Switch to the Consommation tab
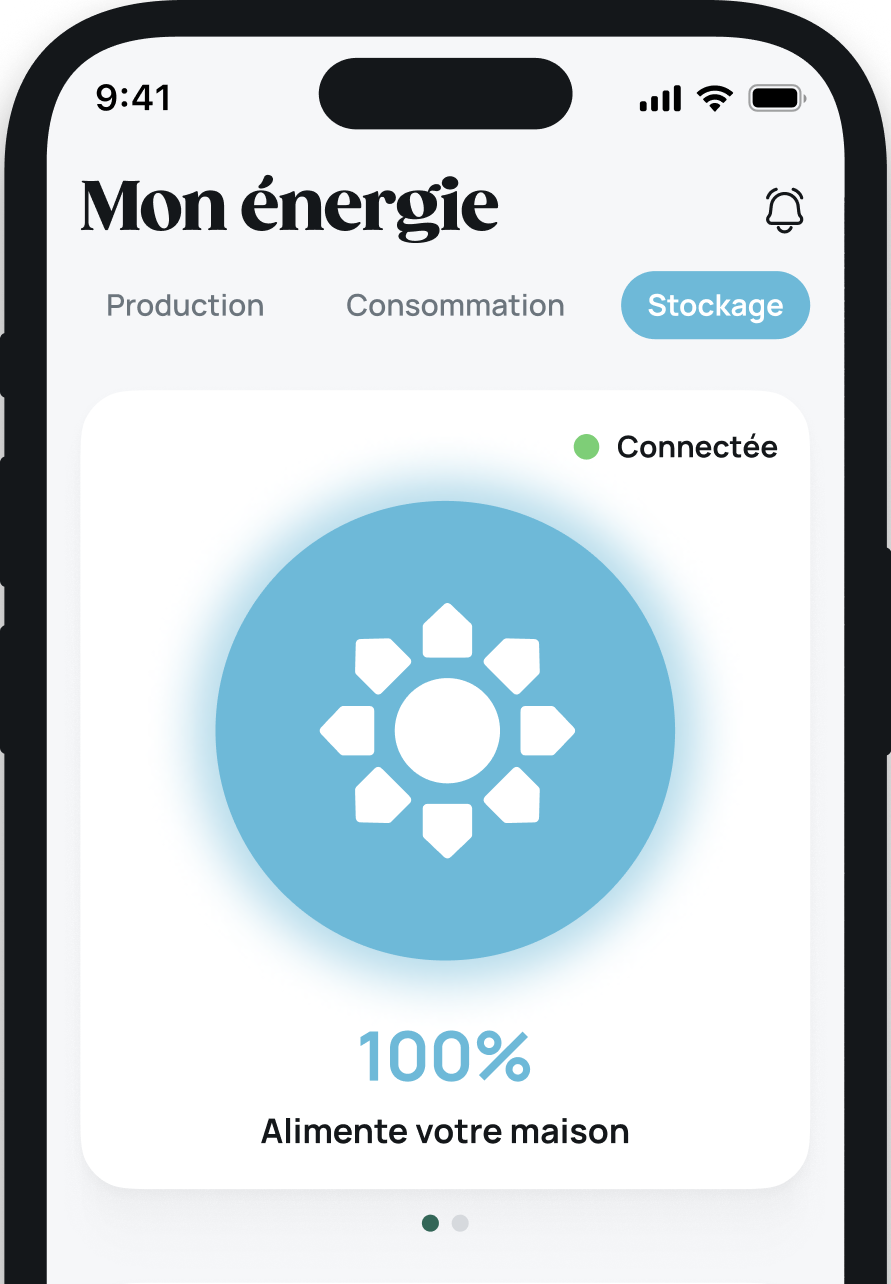Viewport: 891px width, 1284px height. pyautogui.click(x=455, y=305)
